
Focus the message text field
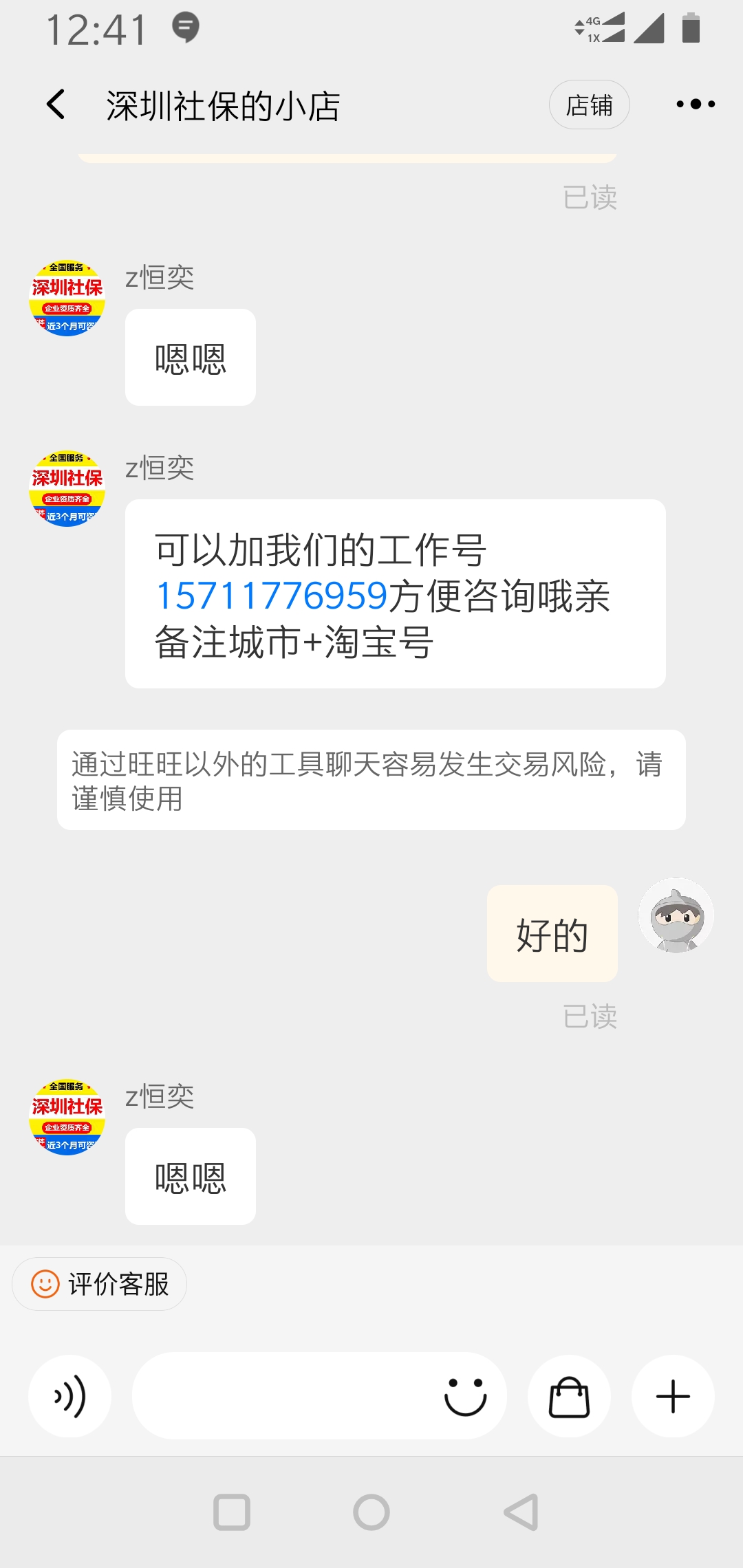click(282, 1396)
